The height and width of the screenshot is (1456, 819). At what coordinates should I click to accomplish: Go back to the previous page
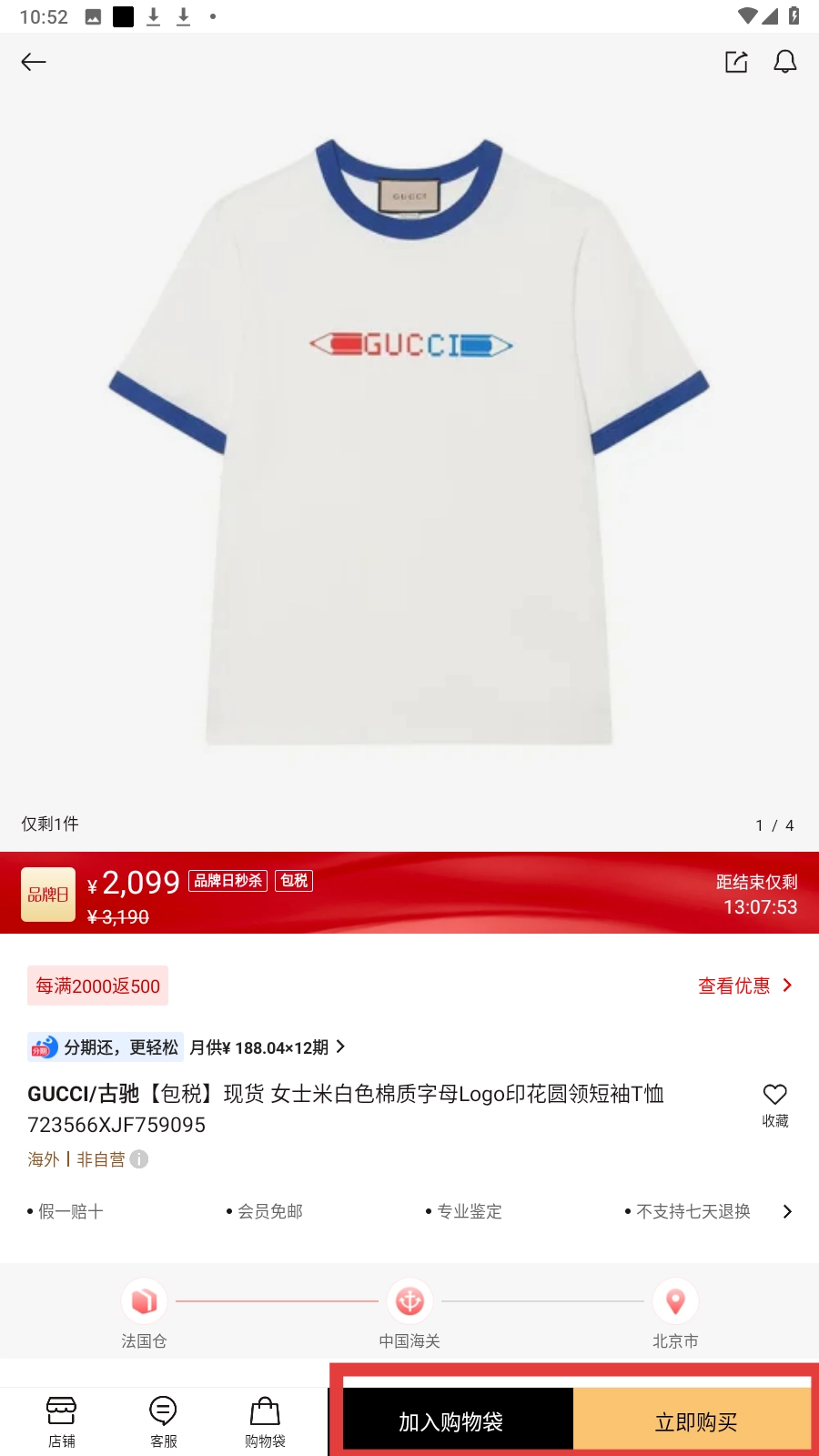coord(34,62)
